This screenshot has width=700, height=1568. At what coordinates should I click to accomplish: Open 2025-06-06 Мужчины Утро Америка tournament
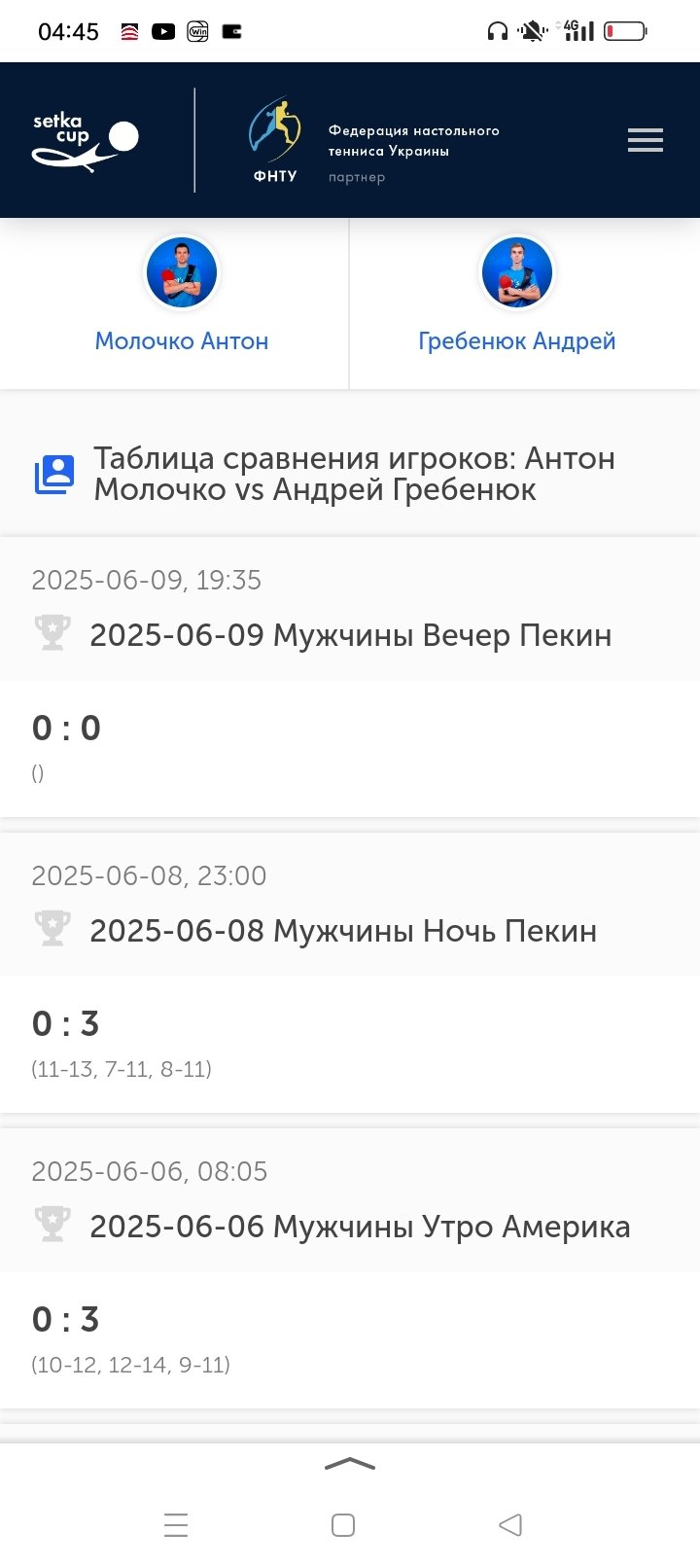[360, 1227]
